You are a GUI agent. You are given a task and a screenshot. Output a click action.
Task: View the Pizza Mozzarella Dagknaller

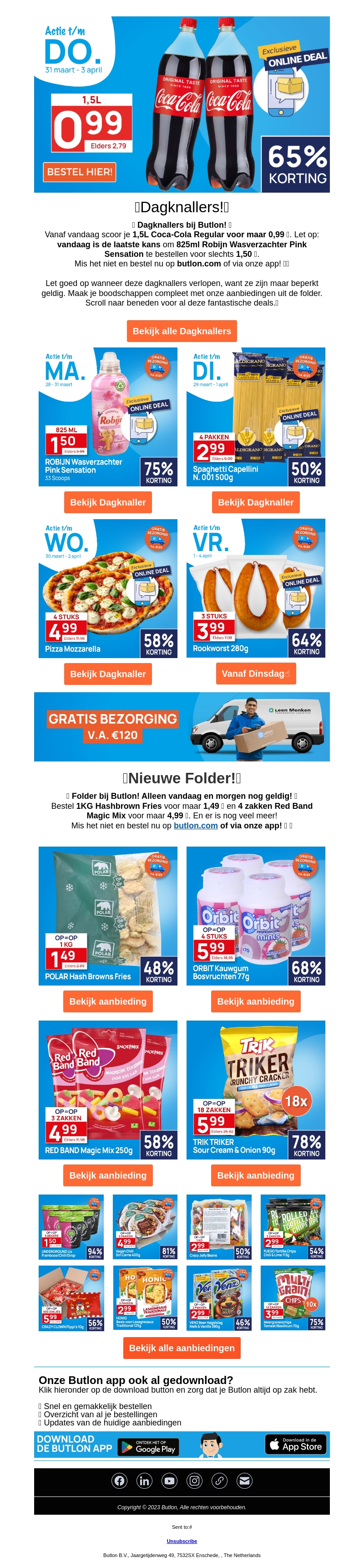[x=107, y=674]
